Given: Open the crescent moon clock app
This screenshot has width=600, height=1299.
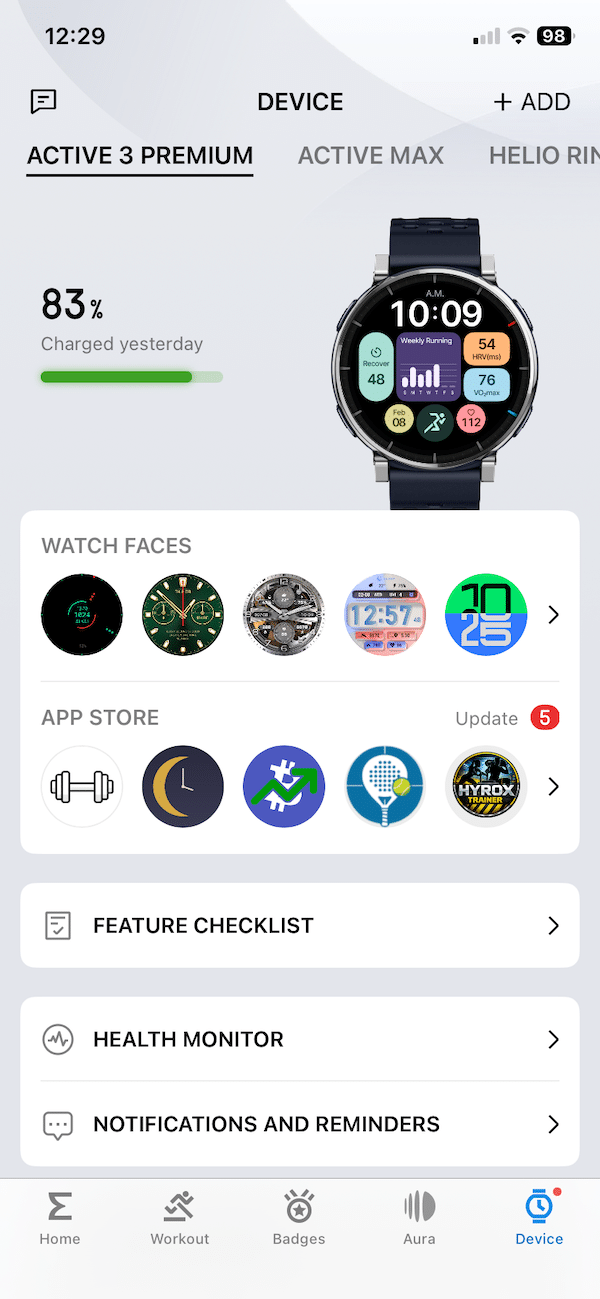Looking at the screenshot, I should tap(183, 787).
